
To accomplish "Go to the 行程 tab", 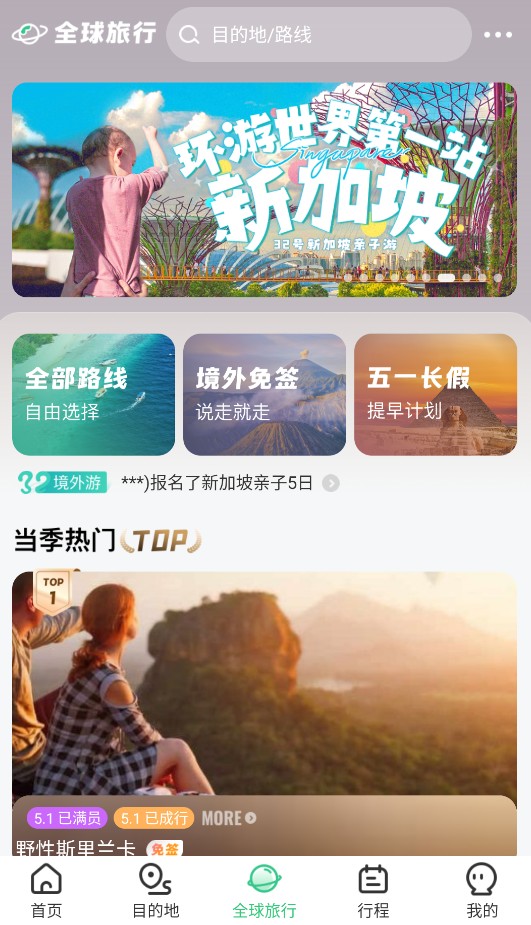I will pyautogui.click(x=373, y=890).
